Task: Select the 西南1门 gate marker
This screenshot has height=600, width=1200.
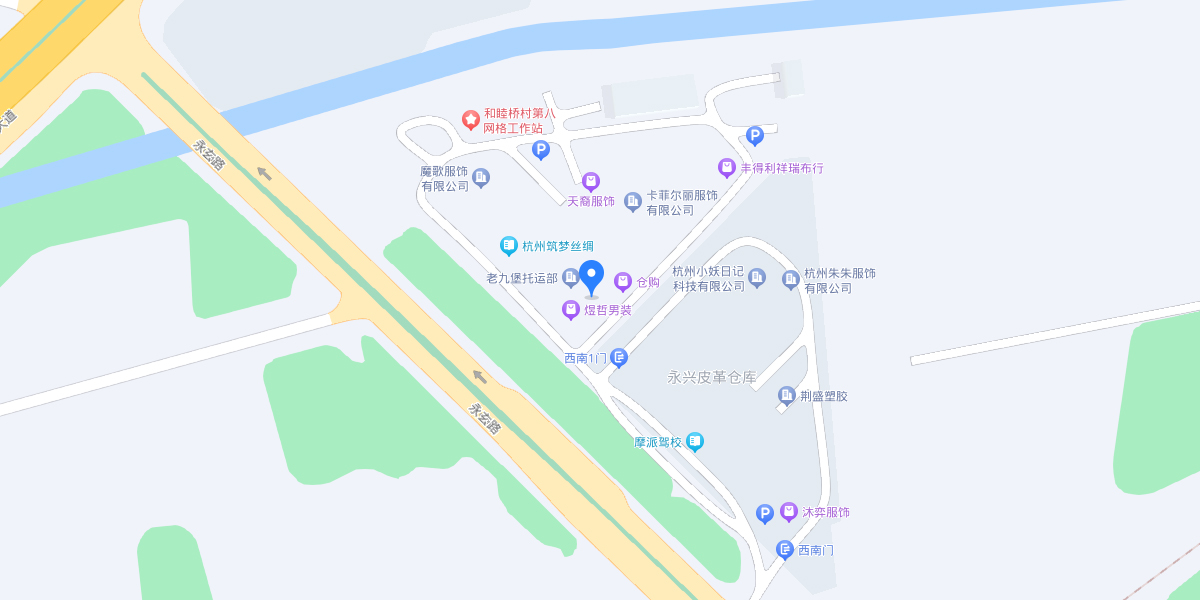Action: click(x=619, y=357)
